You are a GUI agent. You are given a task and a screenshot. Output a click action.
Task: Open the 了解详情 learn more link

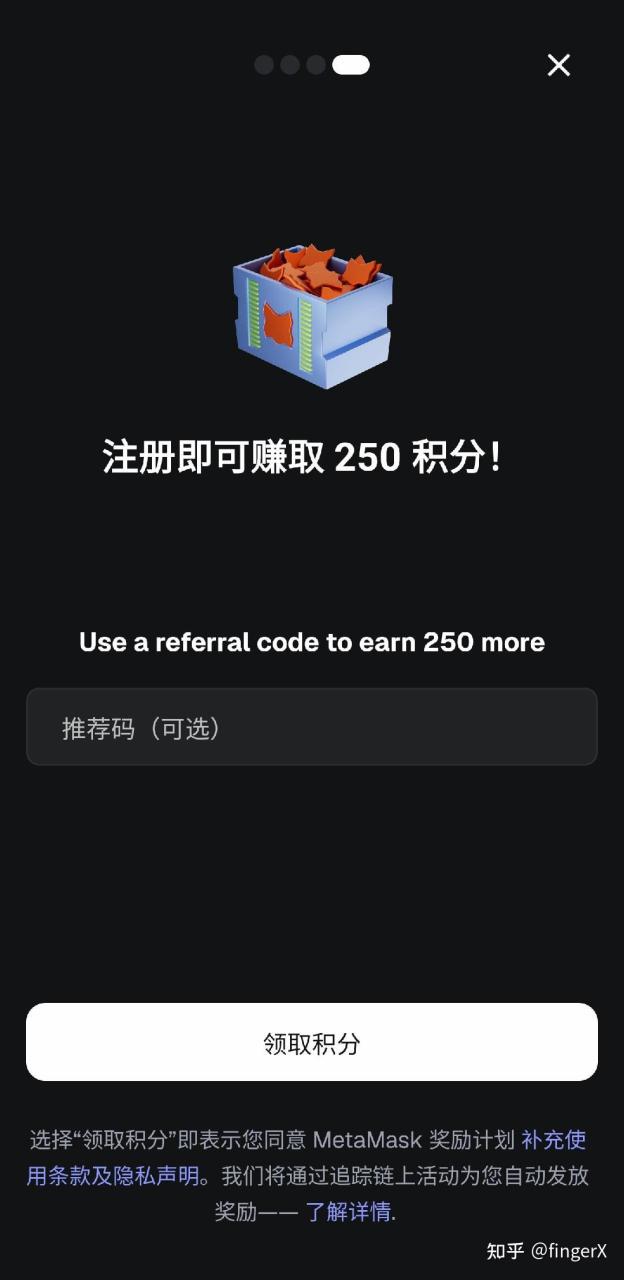tap(349, 1212)
